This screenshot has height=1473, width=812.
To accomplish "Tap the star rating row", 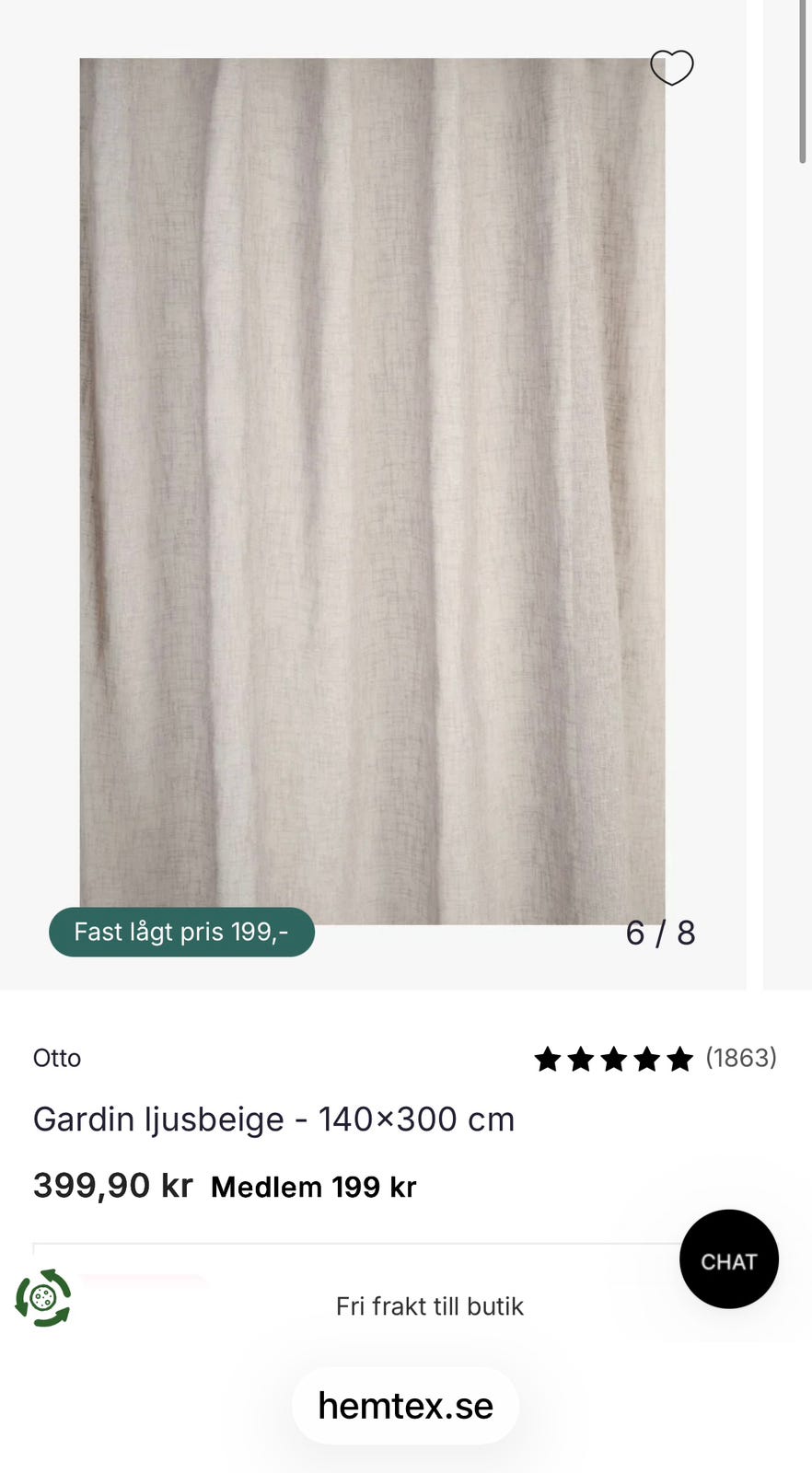I will tap(615, 1059).
